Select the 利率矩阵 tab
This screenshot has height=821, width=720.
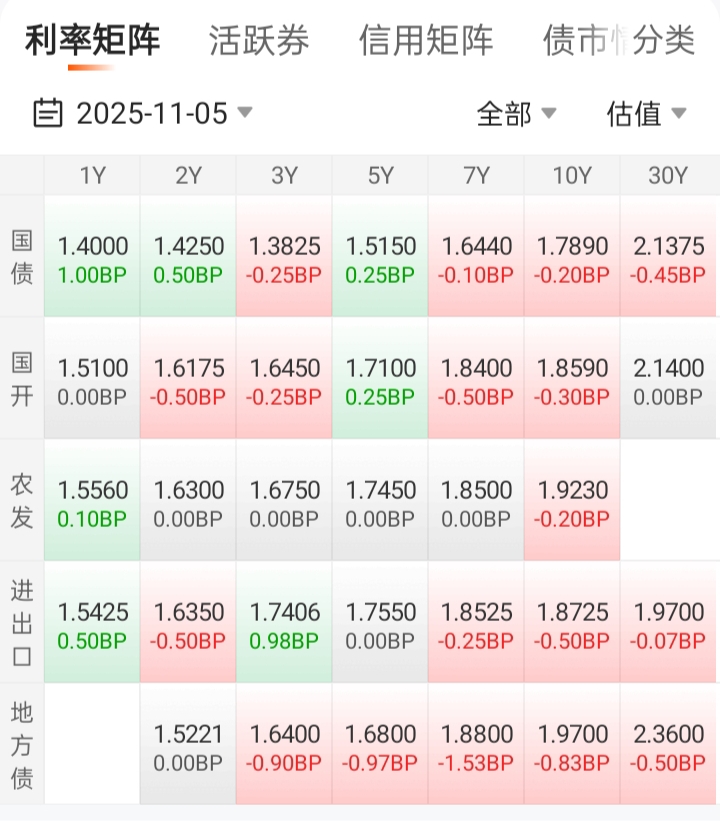(x=92, y=41)
